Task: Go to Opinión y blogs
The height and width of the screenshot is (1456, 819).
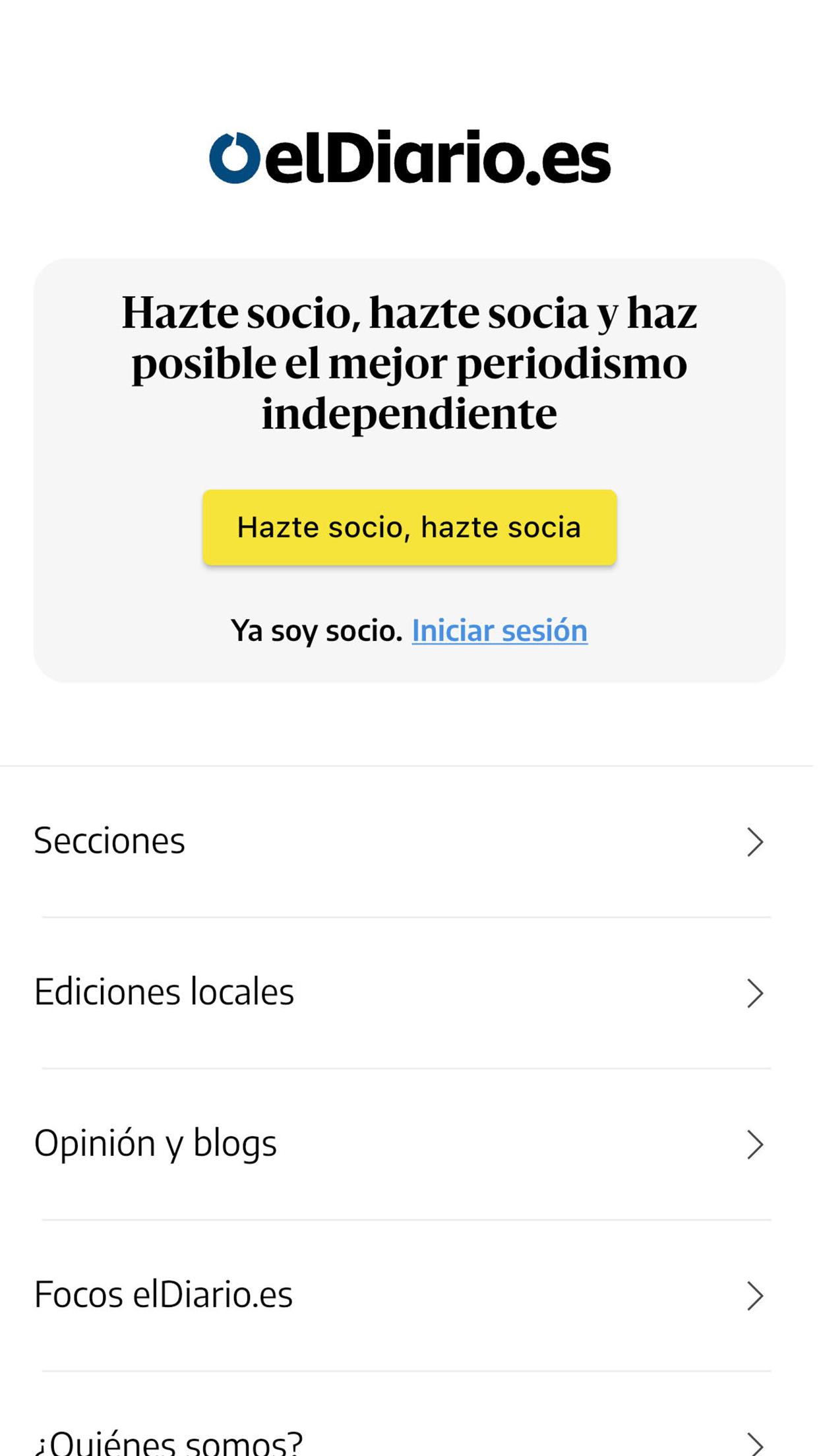Action: click(x=409, y=1144)
